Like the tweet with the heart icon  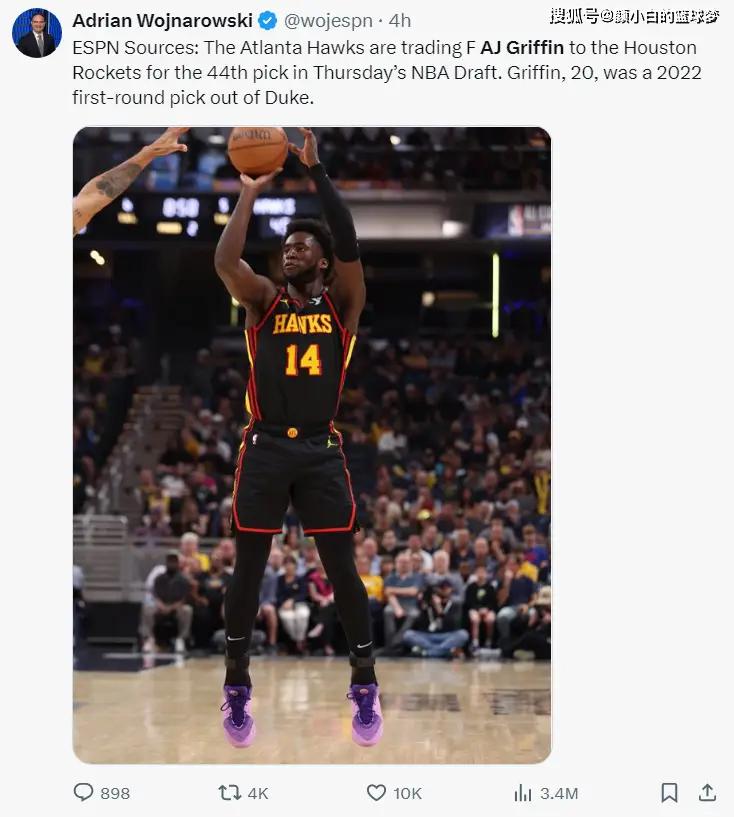[376, 792]
